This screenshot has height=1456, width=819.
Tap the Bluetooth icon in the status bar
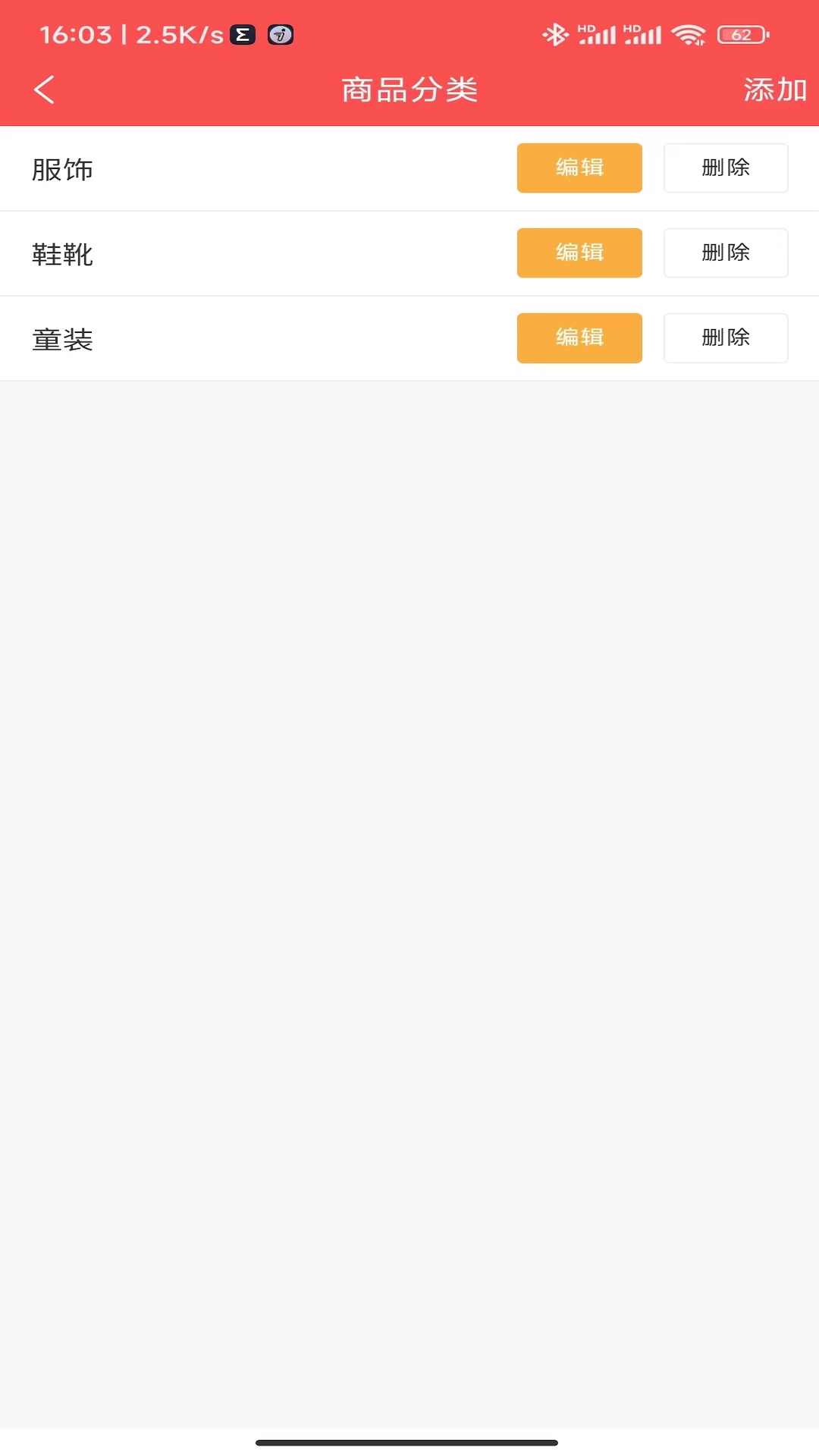(556, 33)
